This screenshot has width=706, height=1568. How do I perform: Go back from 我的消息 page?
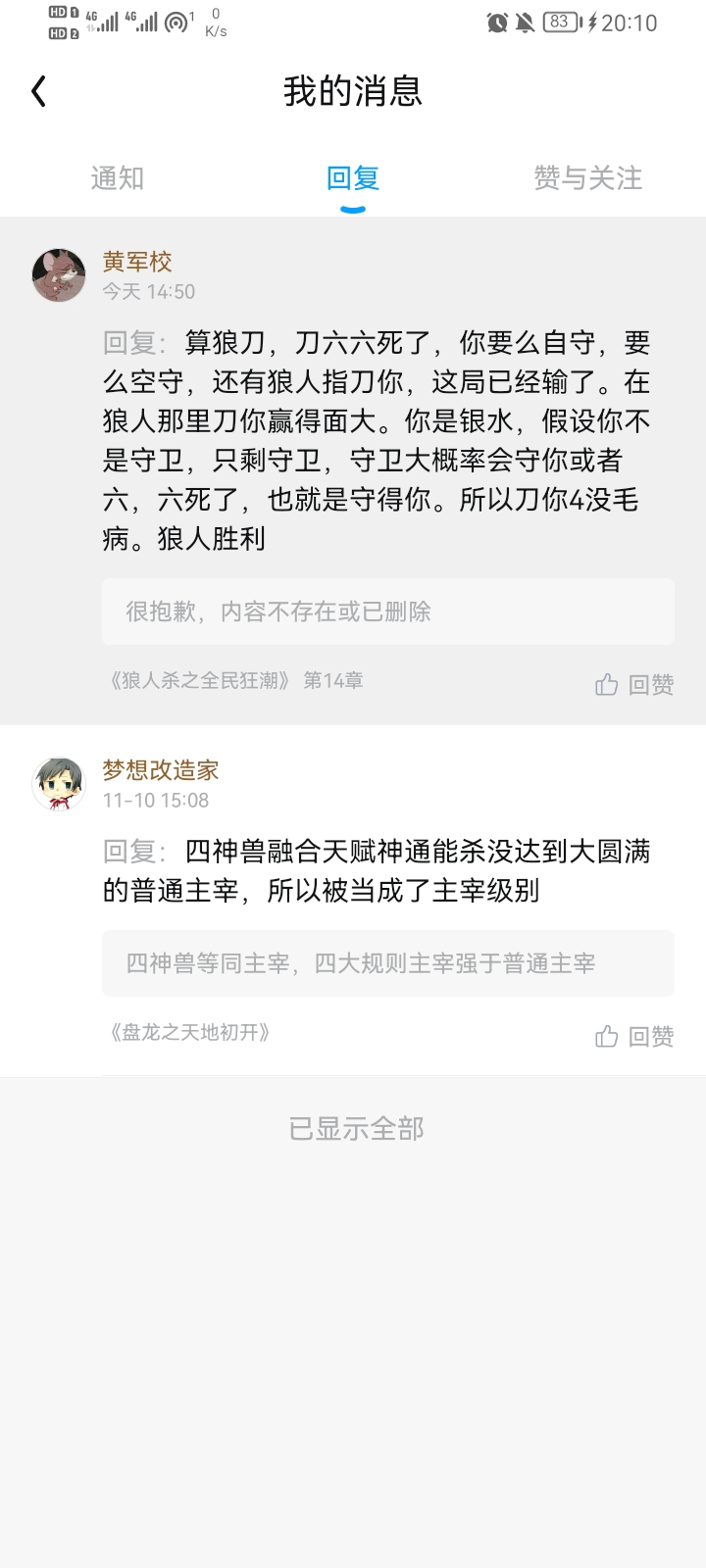(39, 92)
